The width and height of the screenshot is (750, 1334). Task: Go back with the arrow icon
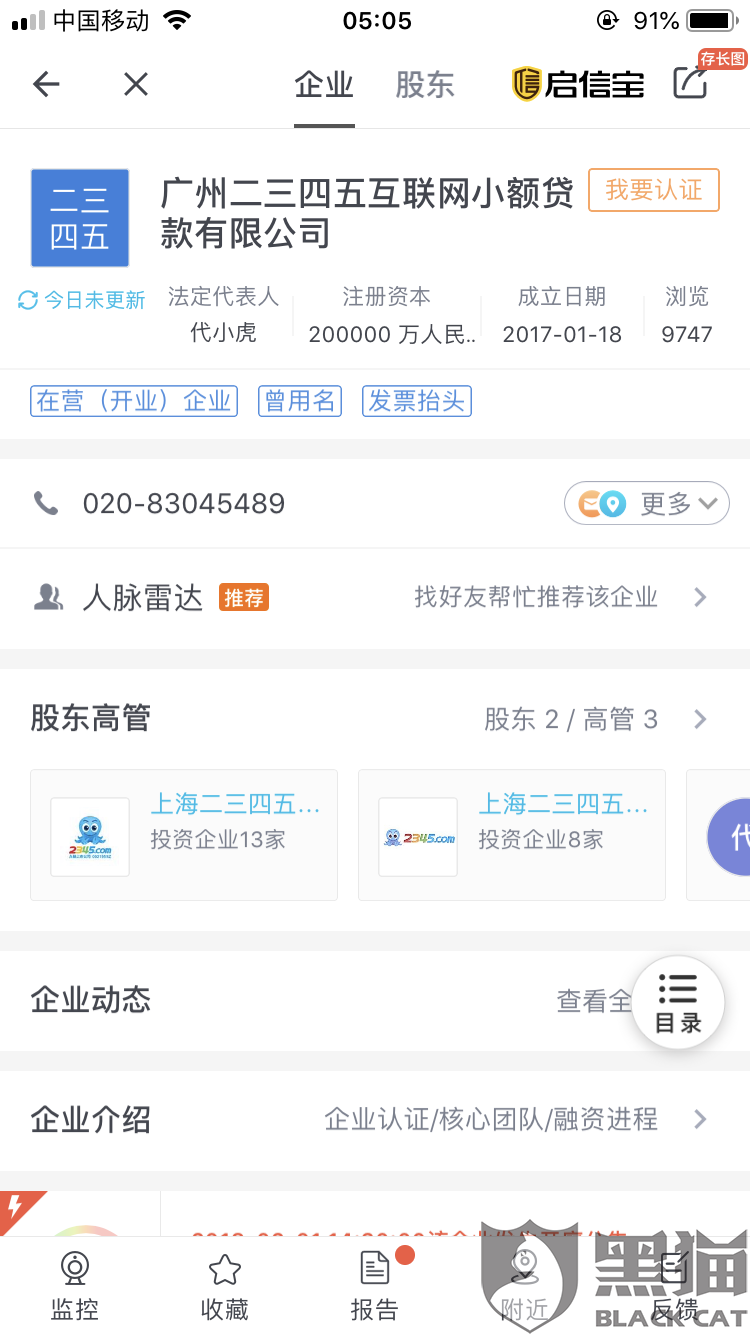[x=46, y=85]
